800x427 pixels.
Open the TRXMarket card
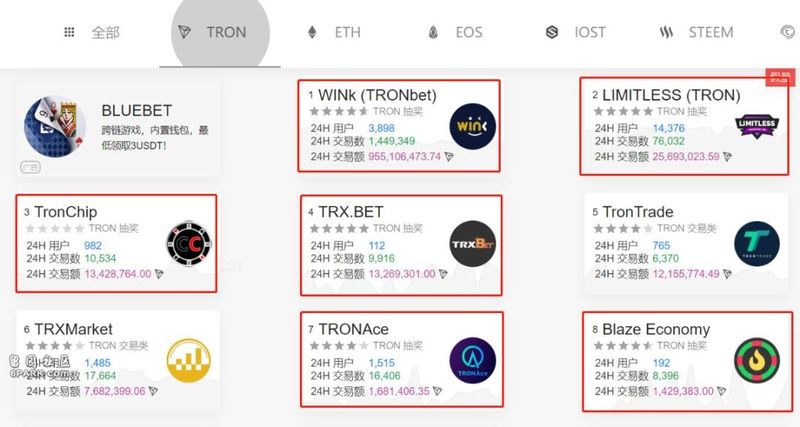coord(115,360)
